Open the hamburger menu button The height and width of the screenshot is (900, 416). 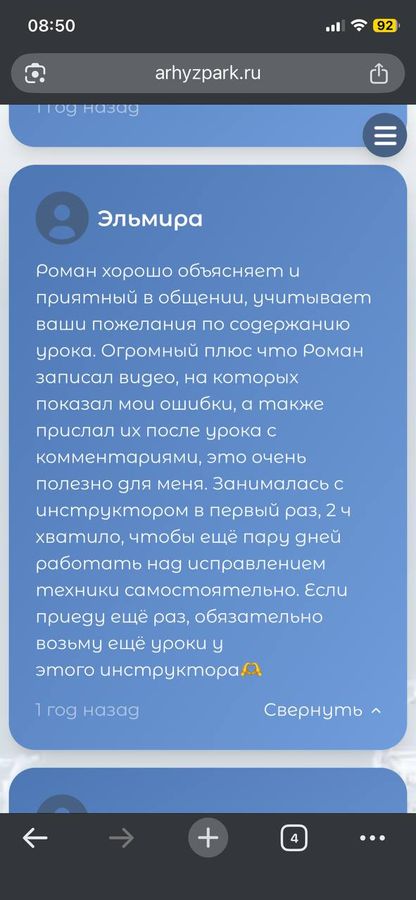(x=385, y=135)
